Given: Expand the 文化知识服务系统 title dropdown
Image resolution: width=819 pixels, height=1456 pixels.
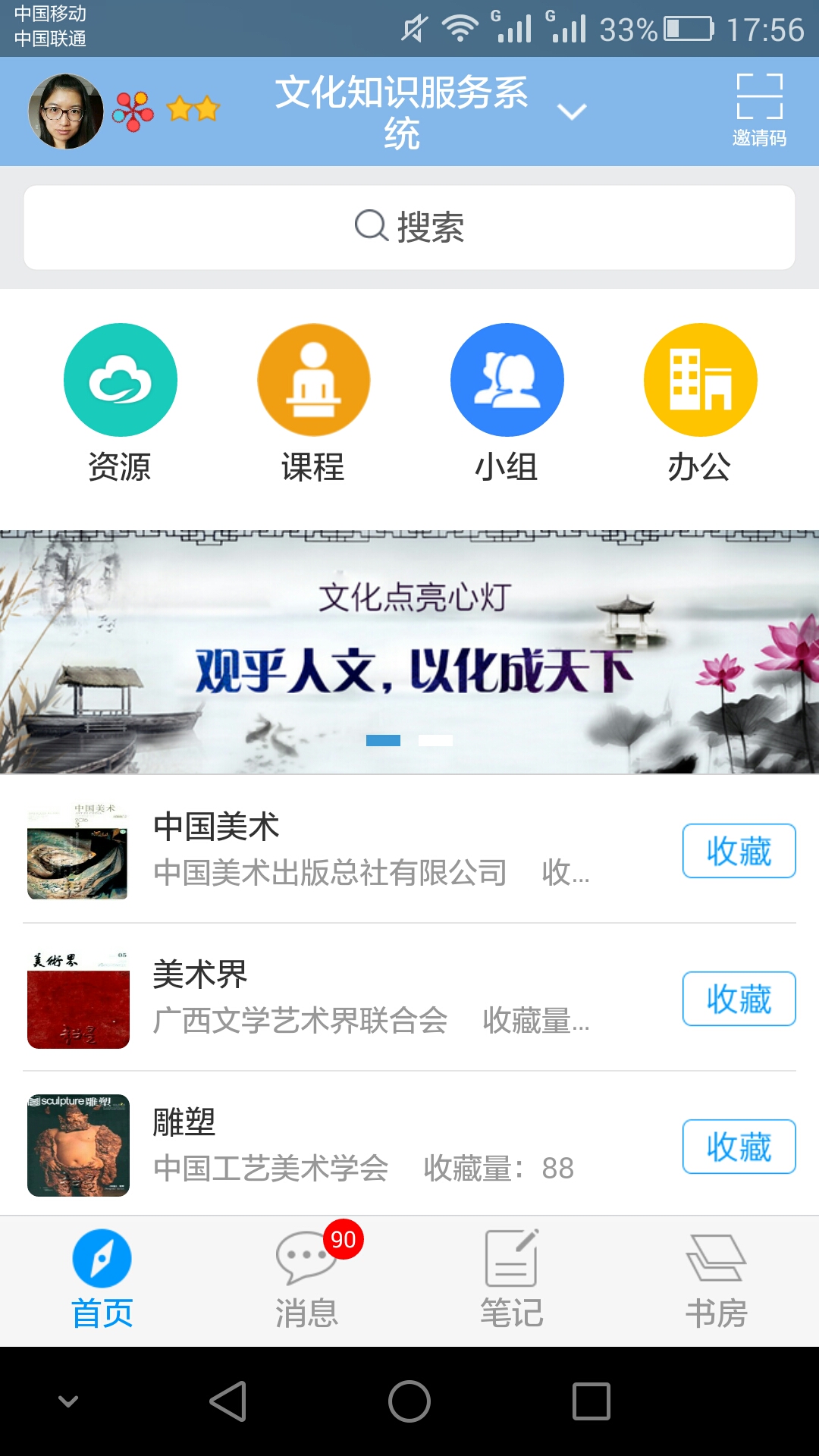Looking at the screenshot, I should tap(571, 112).
